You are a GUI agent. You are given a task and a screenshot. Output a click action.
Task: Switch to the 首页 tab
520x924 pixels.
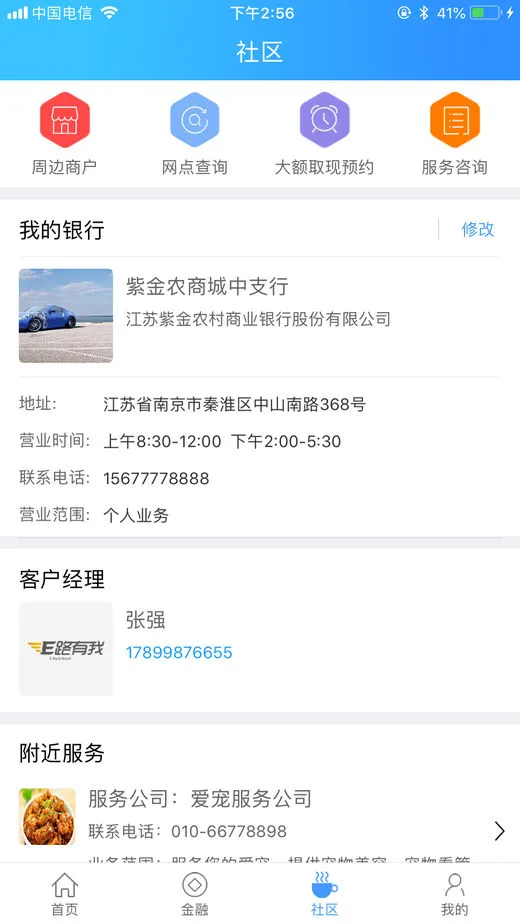coord(65,895)
